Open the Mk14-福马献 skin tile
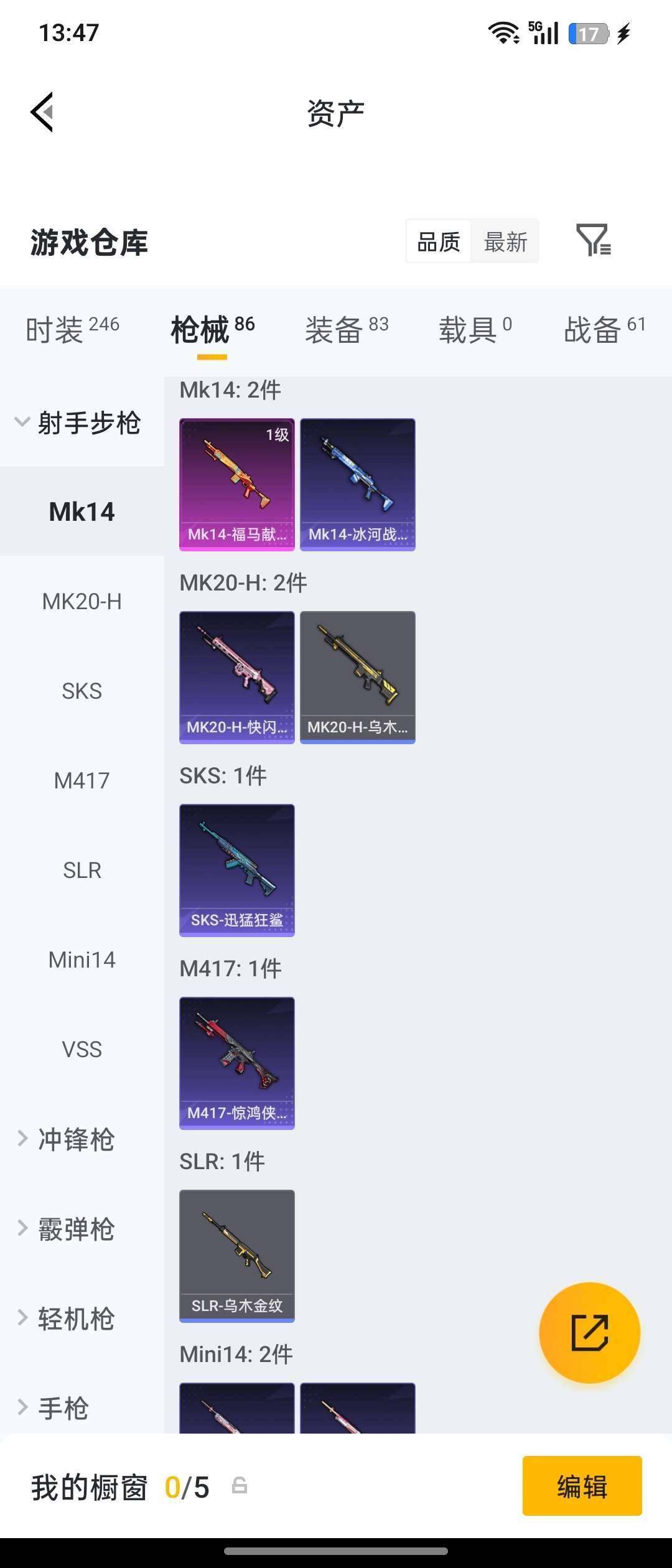672x1568 pixels. 236,484
